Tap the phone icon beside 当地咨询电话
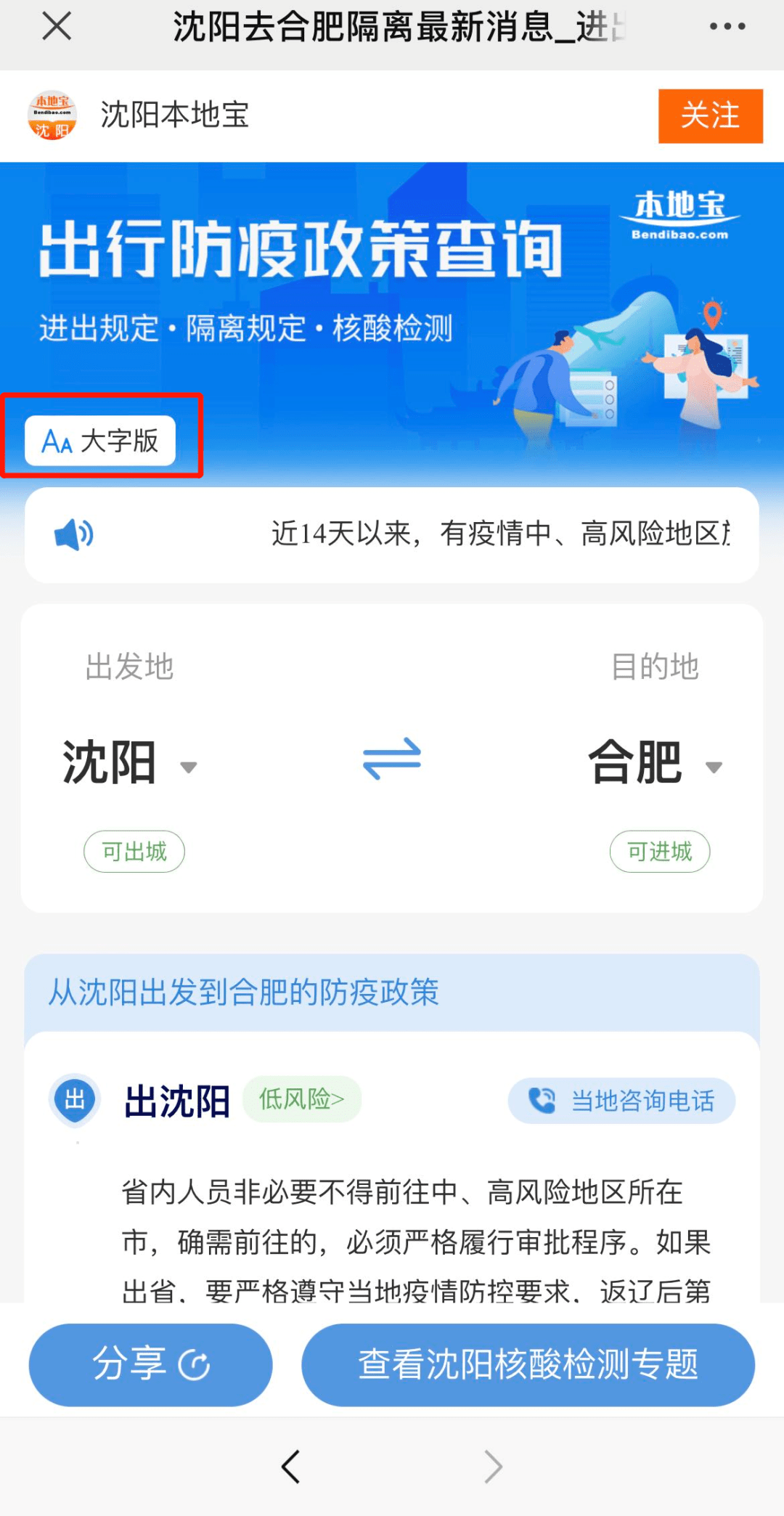Screen dimensions: 784x1516 click(x=541, y=1100)
